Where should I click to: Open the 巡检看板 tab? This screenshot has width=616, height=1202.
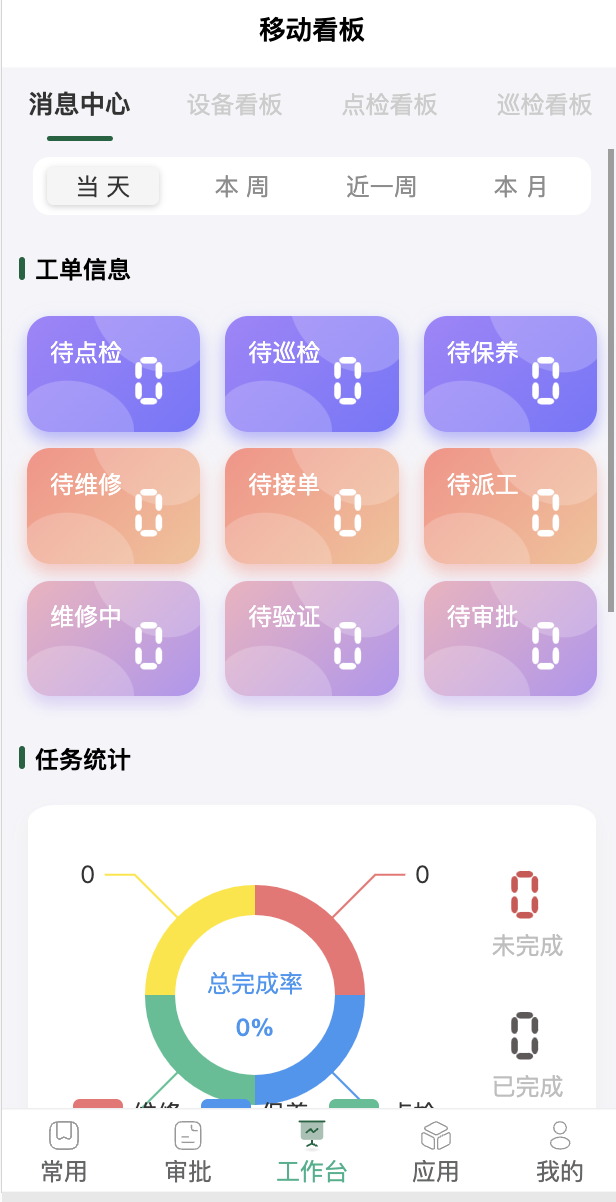pyautogui.click(x=545, y=104)
